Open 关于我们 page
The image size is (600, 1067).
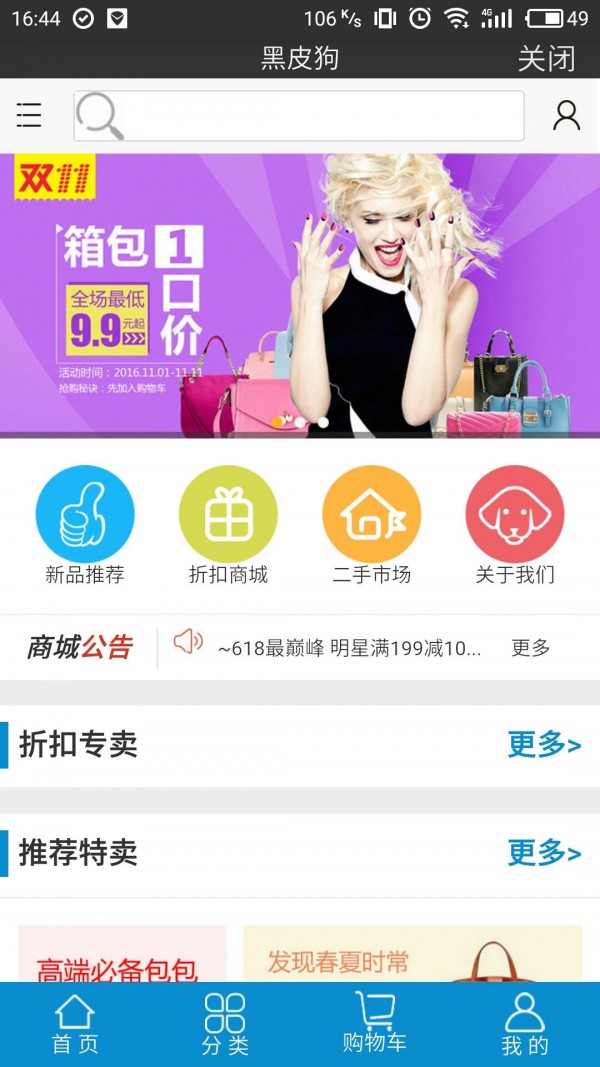point(514,525)
